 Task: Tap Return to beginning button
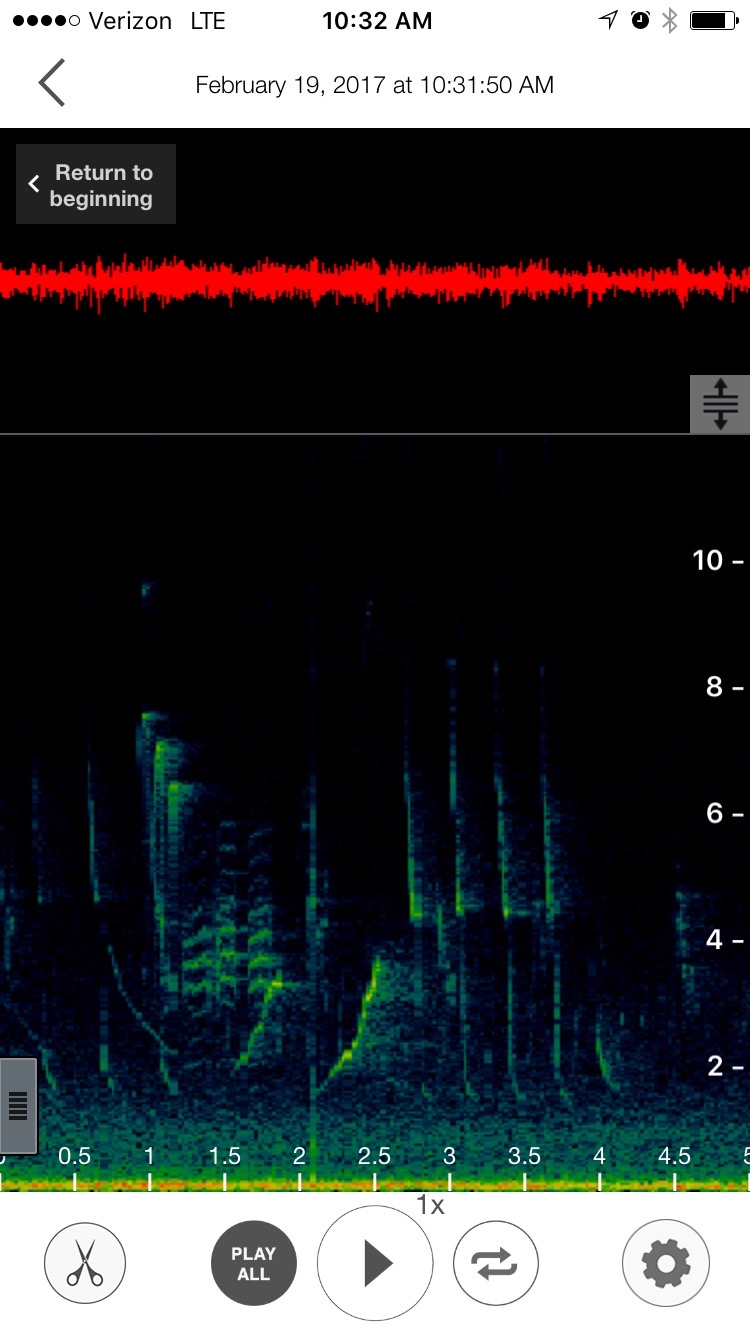click(96, 184)
